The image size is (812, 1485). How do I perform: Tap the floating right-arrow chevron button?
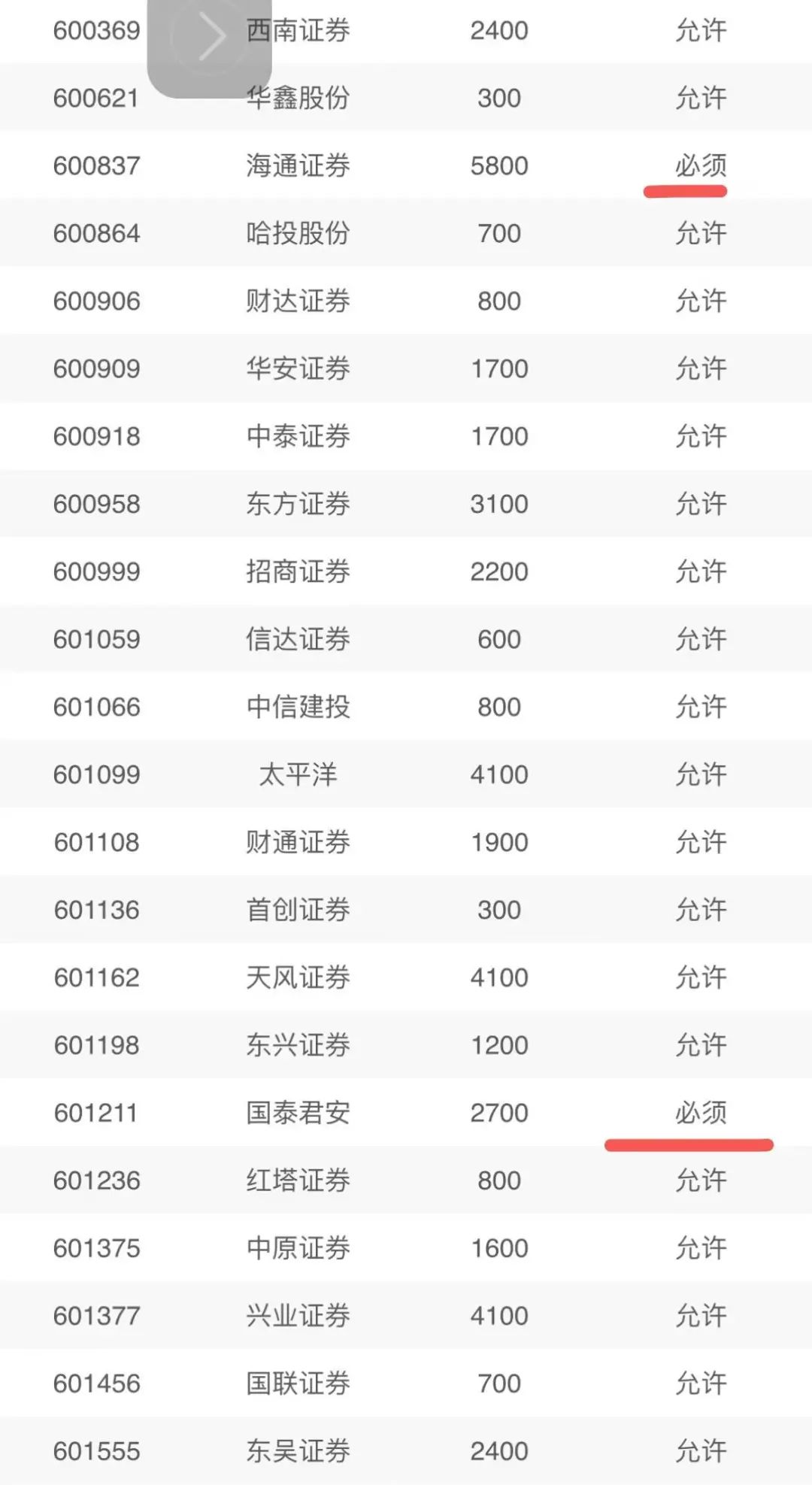pos(209,40)
